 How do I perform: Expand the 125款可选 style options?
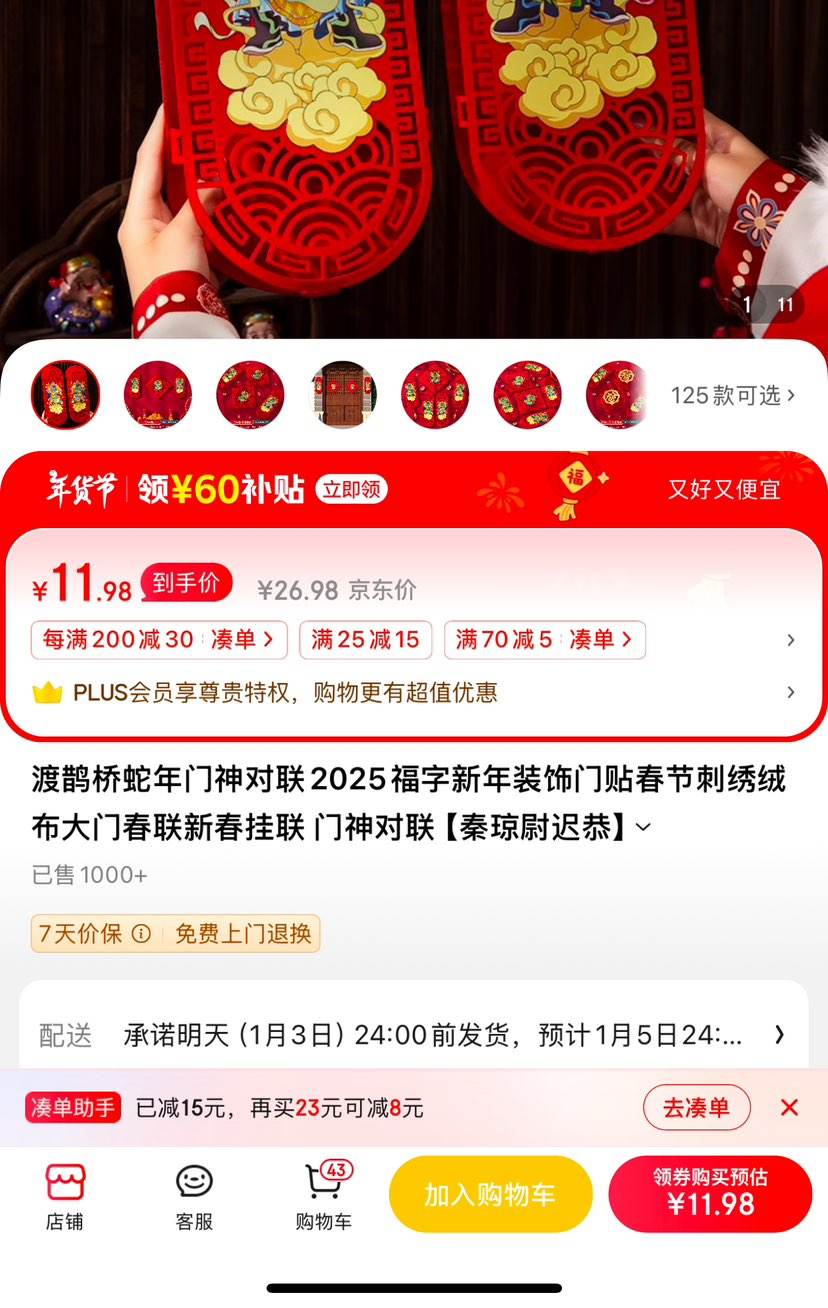point(734,395)
